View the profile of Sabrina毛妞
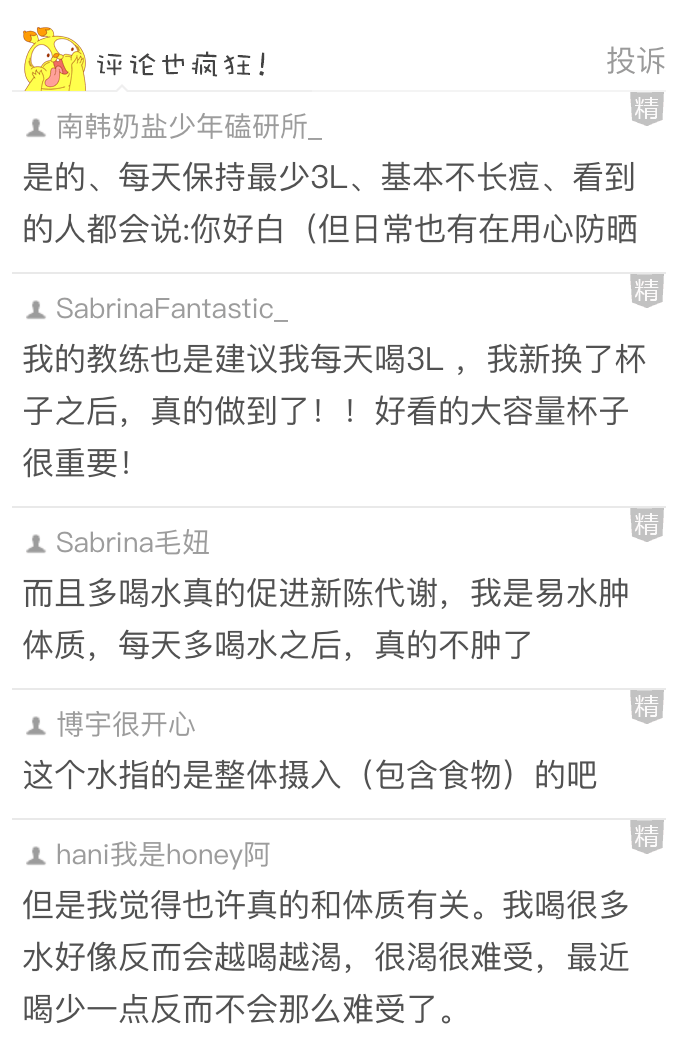This screenshot has height=1042, width=678. pyautogui.click(x=132, y=543)
